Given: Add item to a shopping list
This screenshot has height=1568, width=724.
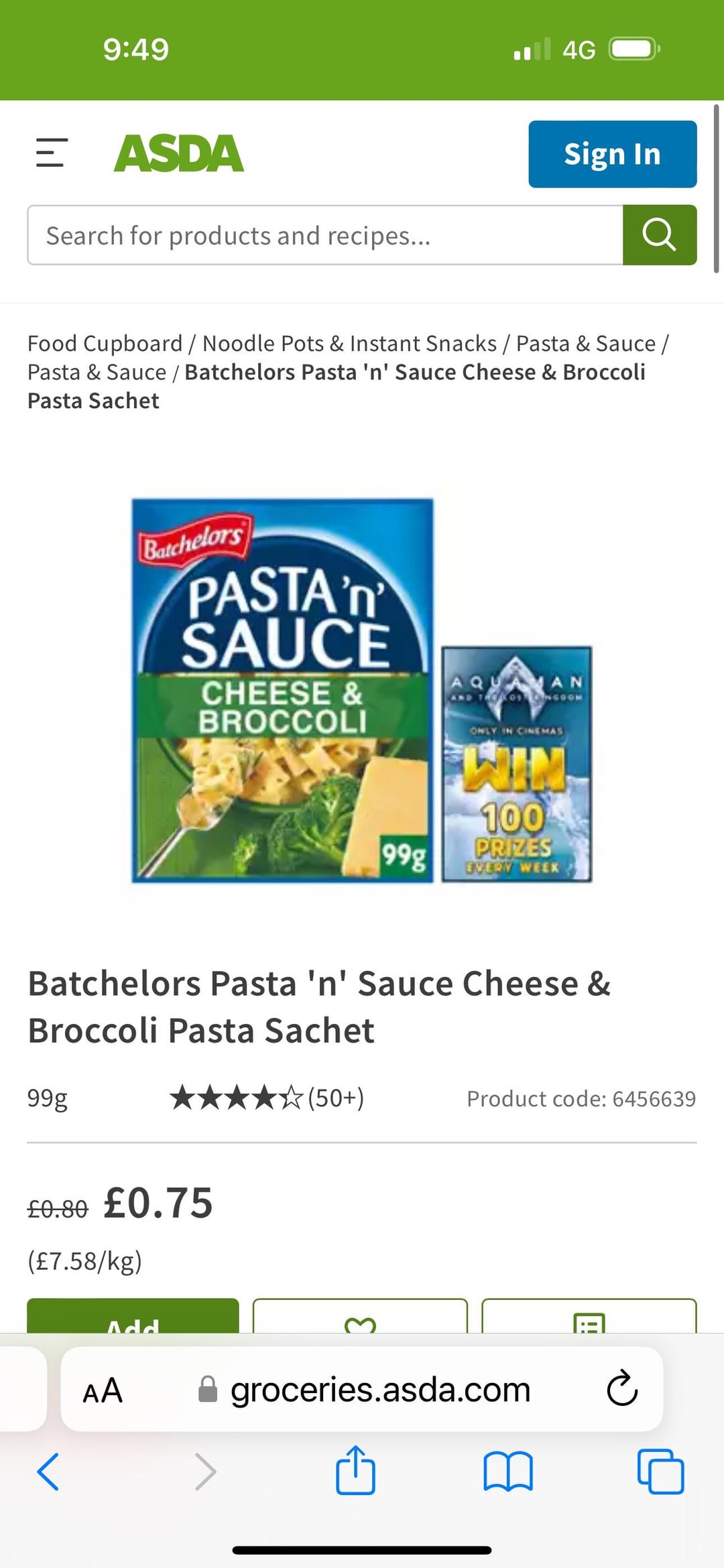Looking at the screenshot, I should click(589, 1319).
